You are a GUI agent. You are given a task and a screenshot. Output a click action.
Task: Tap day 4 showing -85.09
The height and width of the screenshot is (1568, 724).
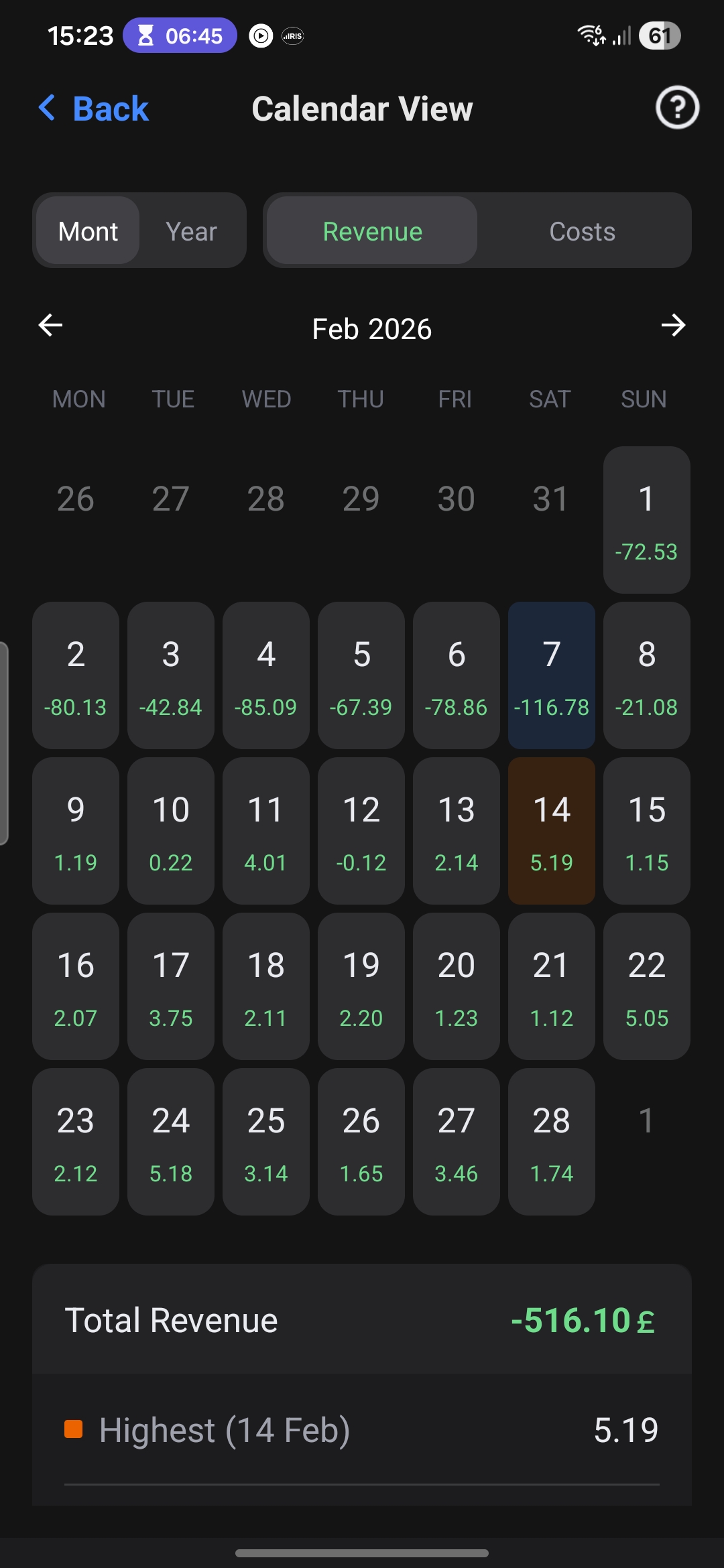[265, 675]
